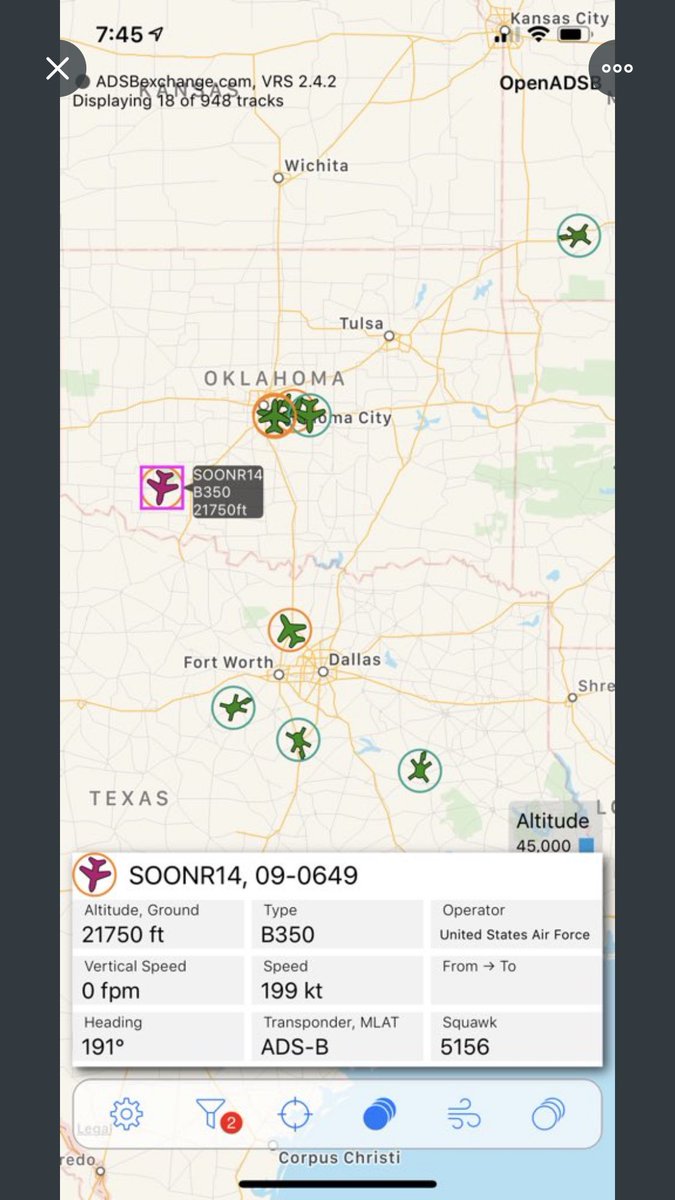Open the overflow menu with three dots
Viewport: 675px width, 1200px height.
tap(617, 68)
